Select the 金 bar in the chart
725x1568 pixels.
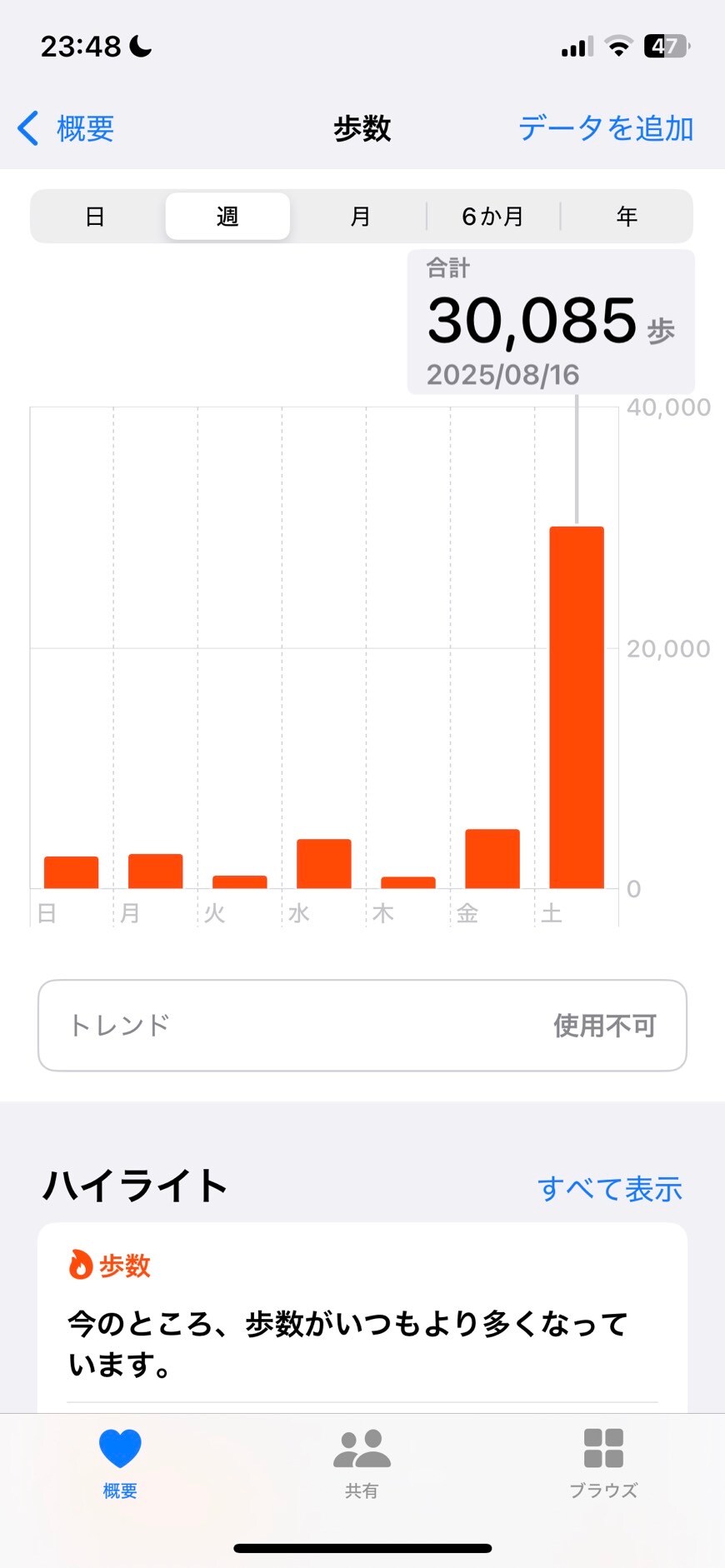click(492, 859)
